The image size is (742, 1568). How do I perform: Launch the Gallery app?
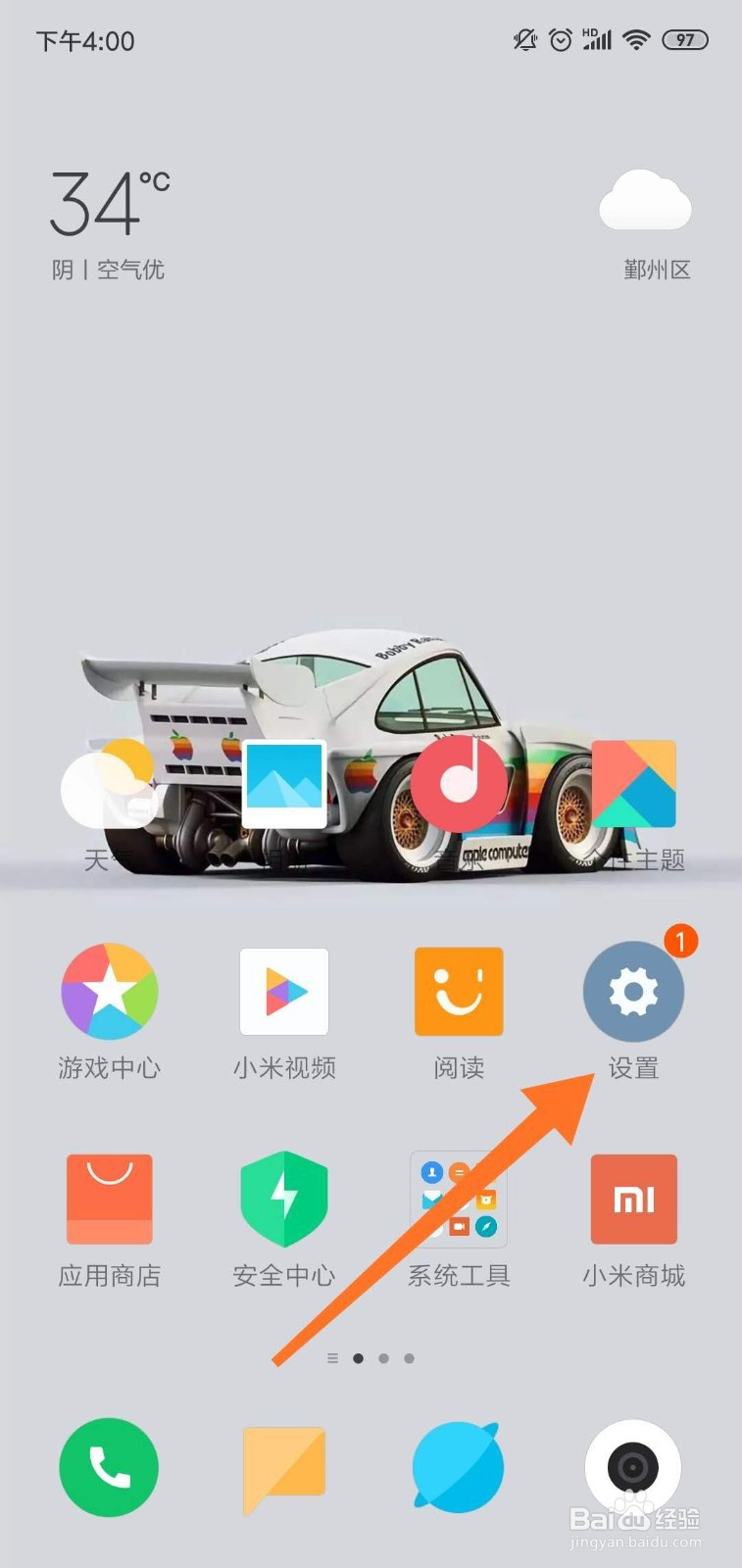(283, 784)
